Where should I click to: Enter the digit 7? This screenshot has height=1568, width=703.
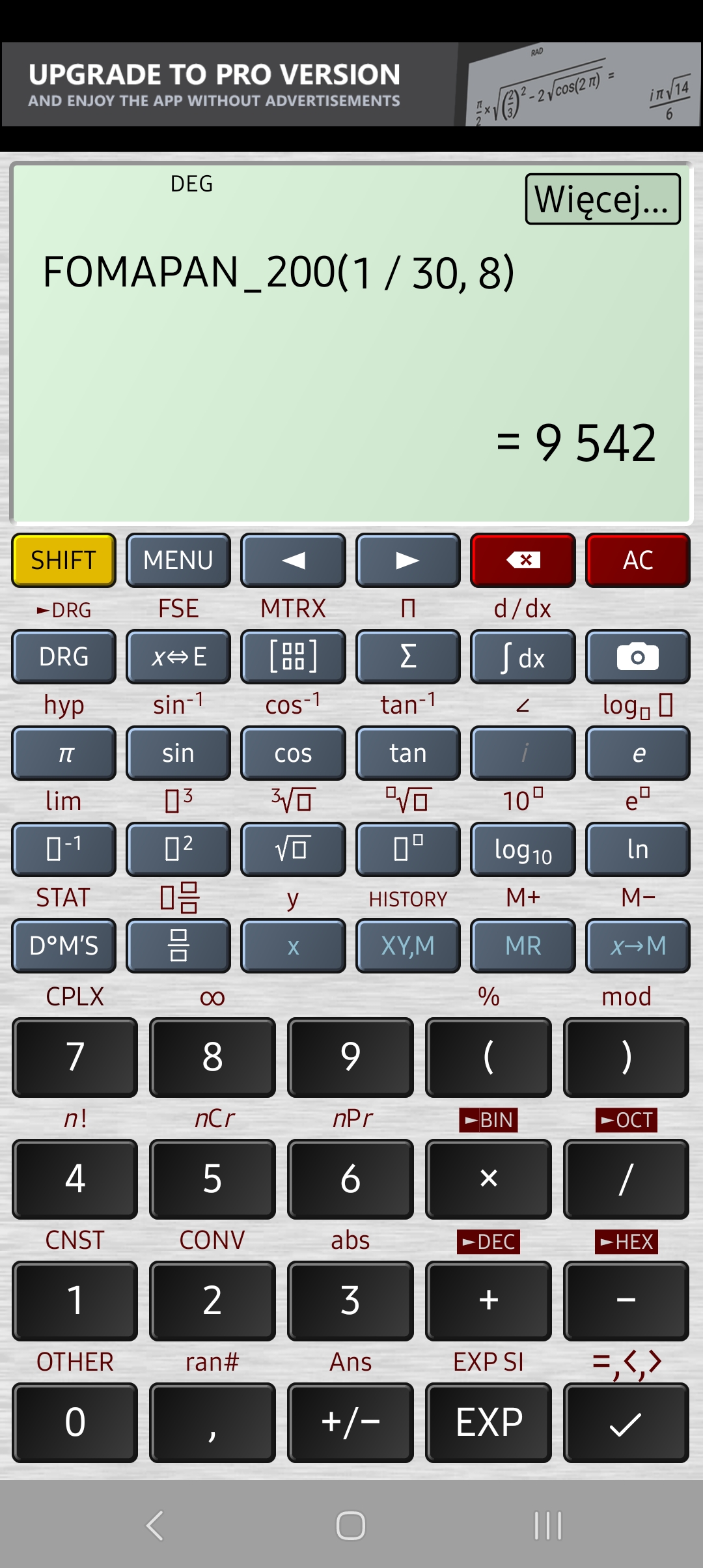tap(75, 1057)
